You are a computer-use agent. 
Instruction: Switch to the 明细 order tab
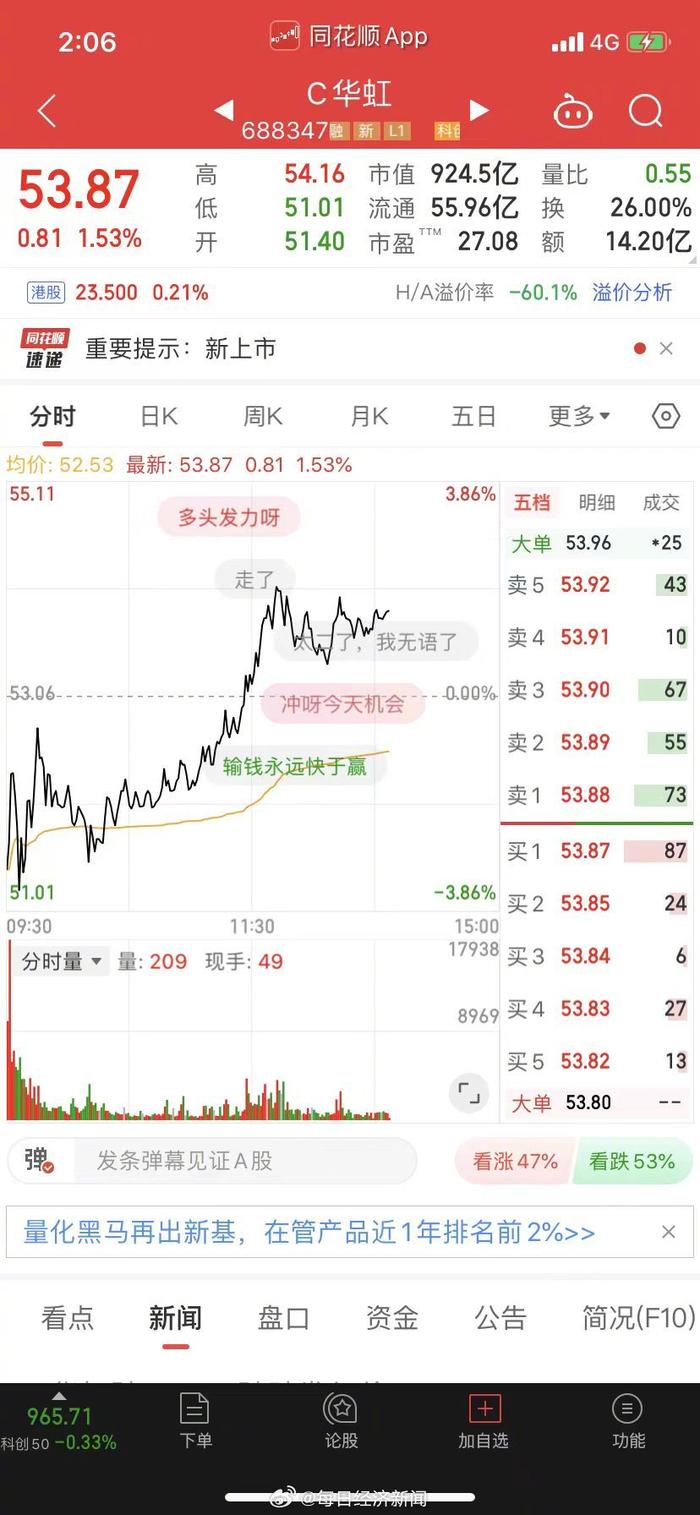(x=597, y=502)
